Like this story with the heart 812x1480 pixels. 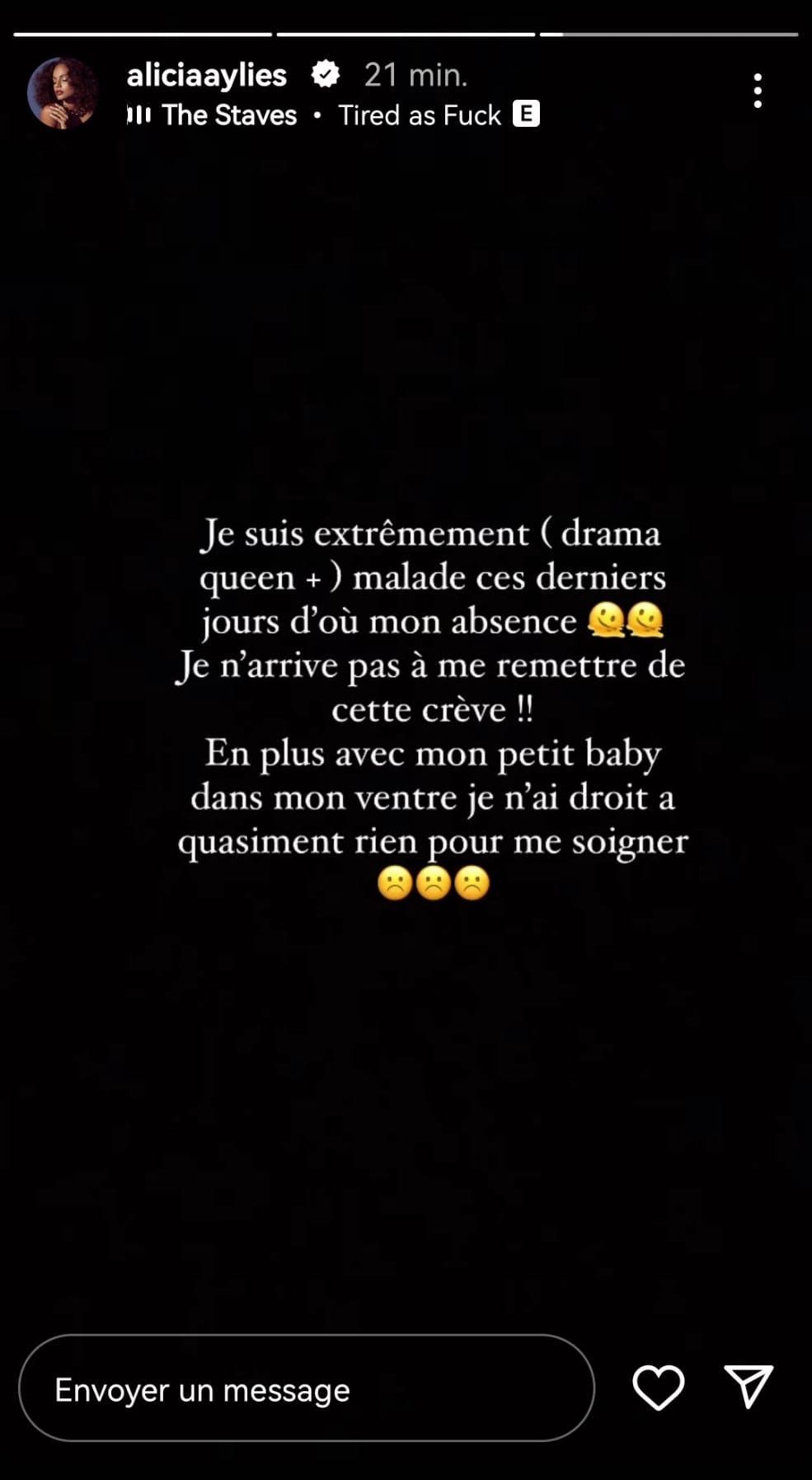[658, 1387]
